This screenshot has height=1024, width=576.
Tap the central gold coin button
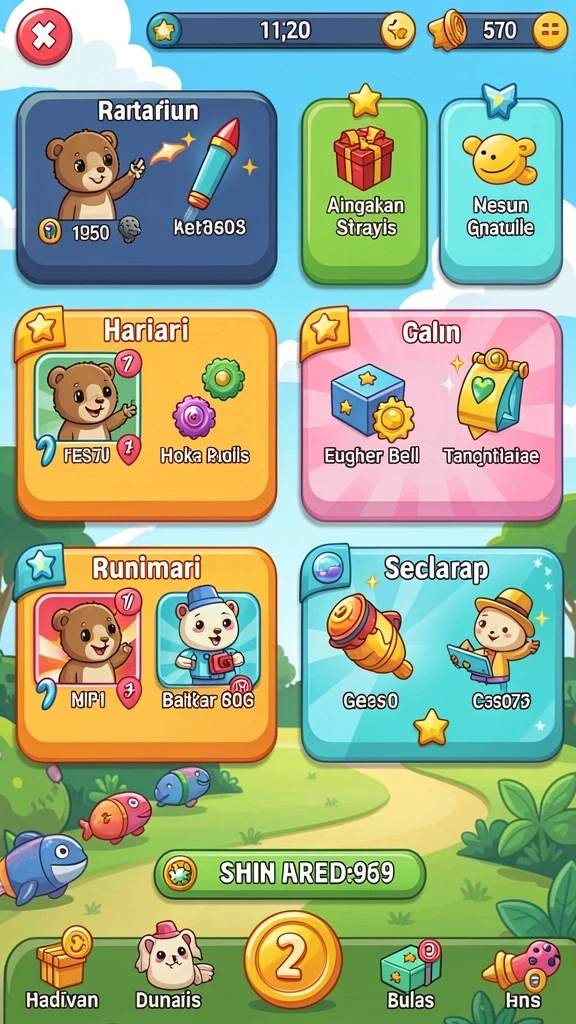292,959
